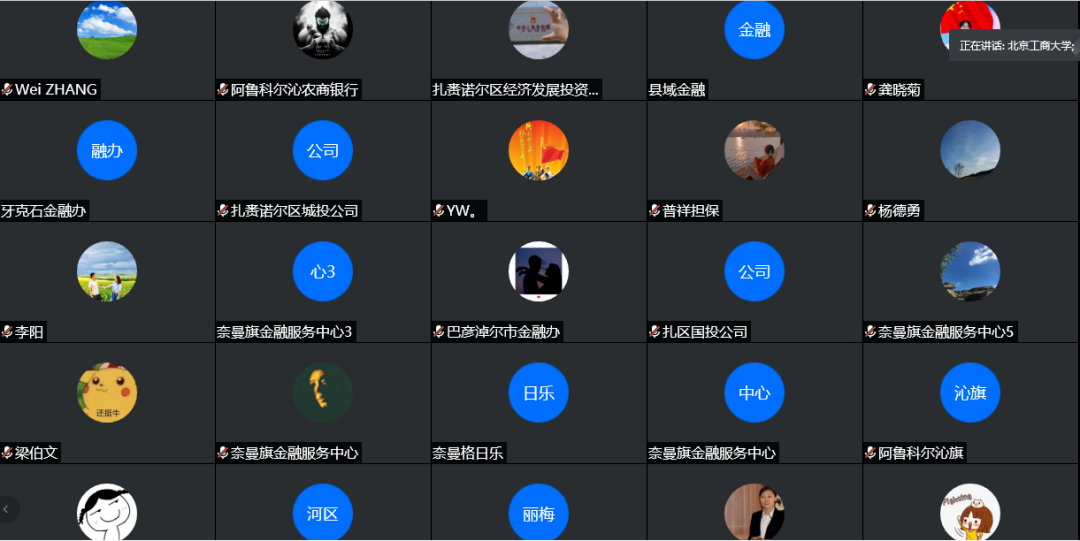Open the 牙克石金融办 tile
1080x541 pixels.
tap(107, 160)
